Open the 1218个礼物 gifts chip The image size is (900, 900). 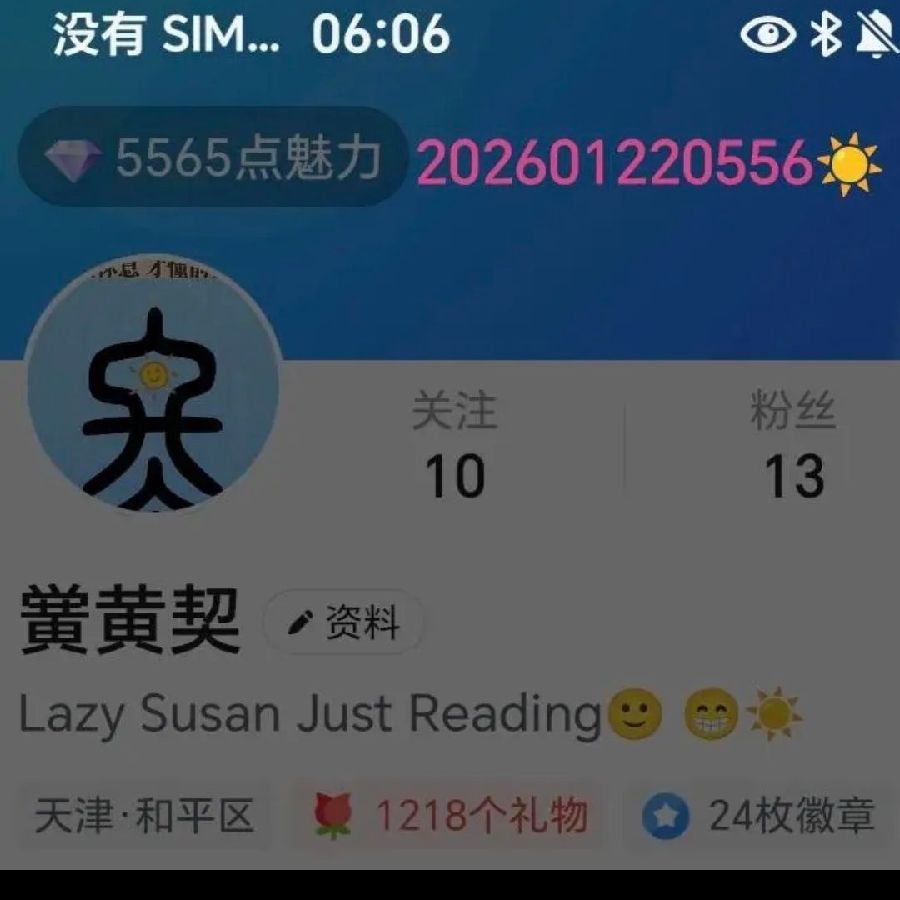pyautogui.click(x=447, y=817)
